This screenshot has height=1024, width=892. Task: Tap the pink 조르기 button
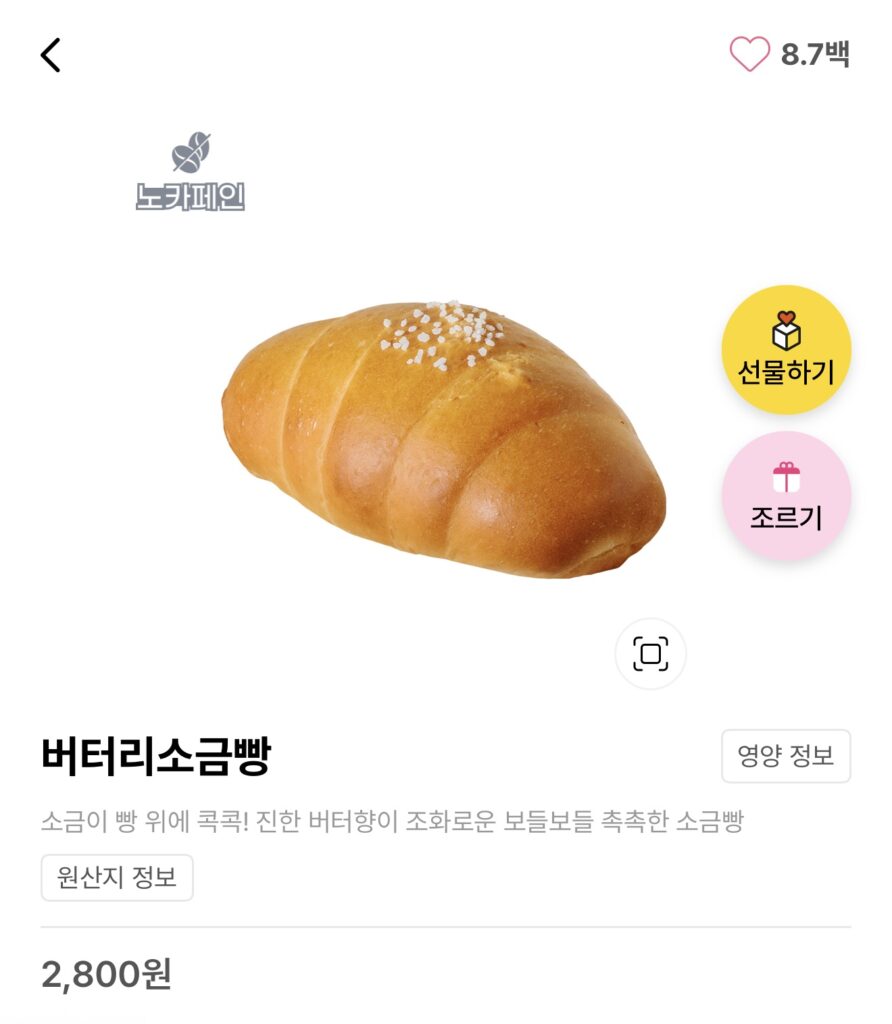coord(786,496)
